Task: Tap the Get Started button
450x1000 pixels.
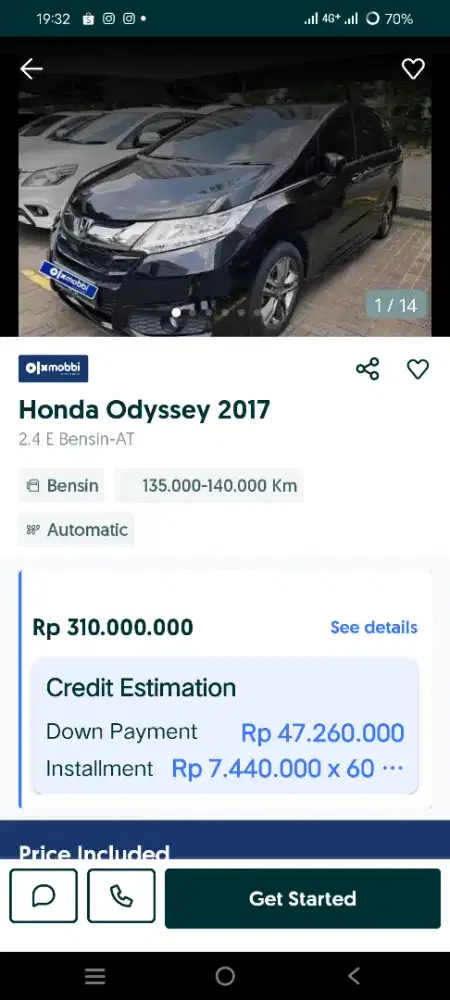Action: pyautogui.click(x=303, y=898)
